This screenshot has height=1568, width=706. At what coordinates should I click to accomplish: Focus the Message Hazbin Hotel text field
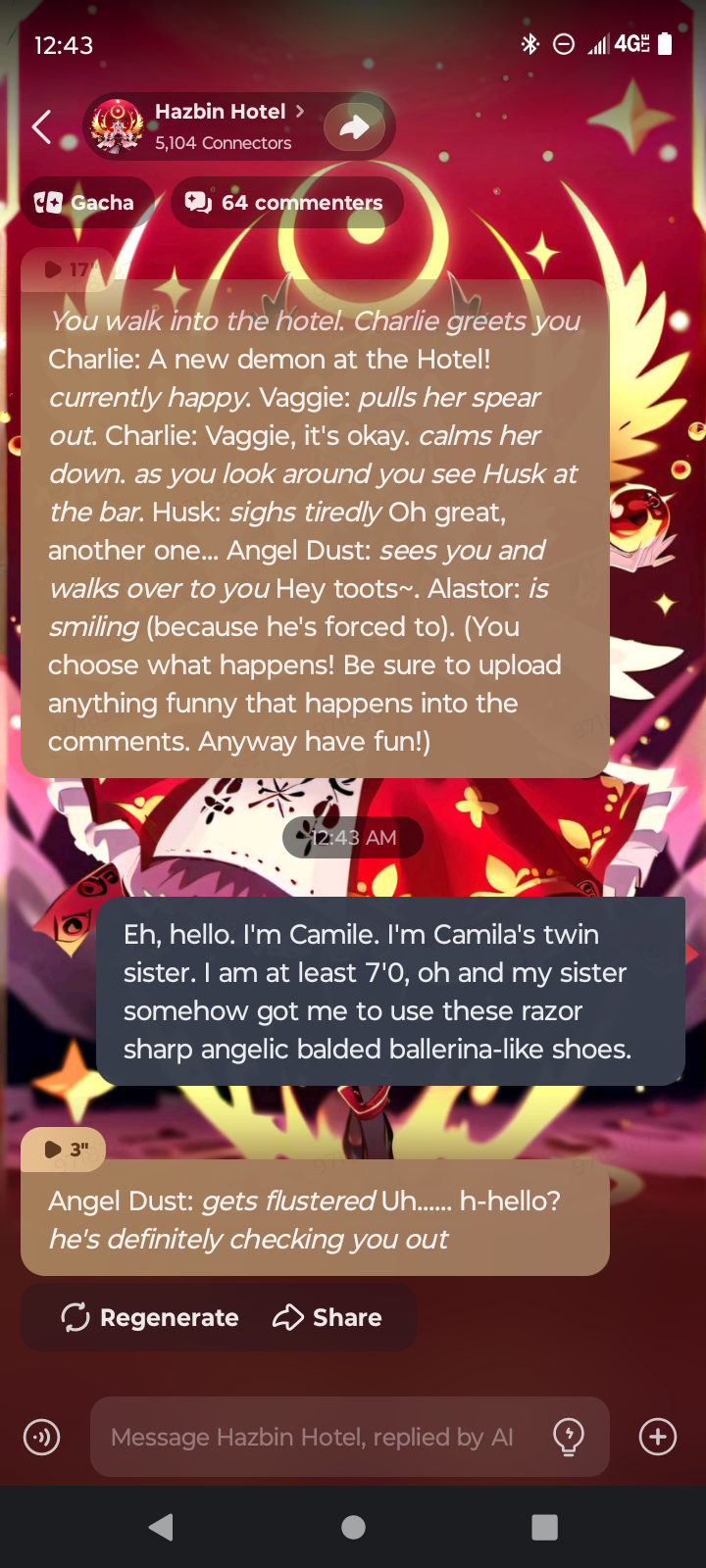pos(312,1438)
